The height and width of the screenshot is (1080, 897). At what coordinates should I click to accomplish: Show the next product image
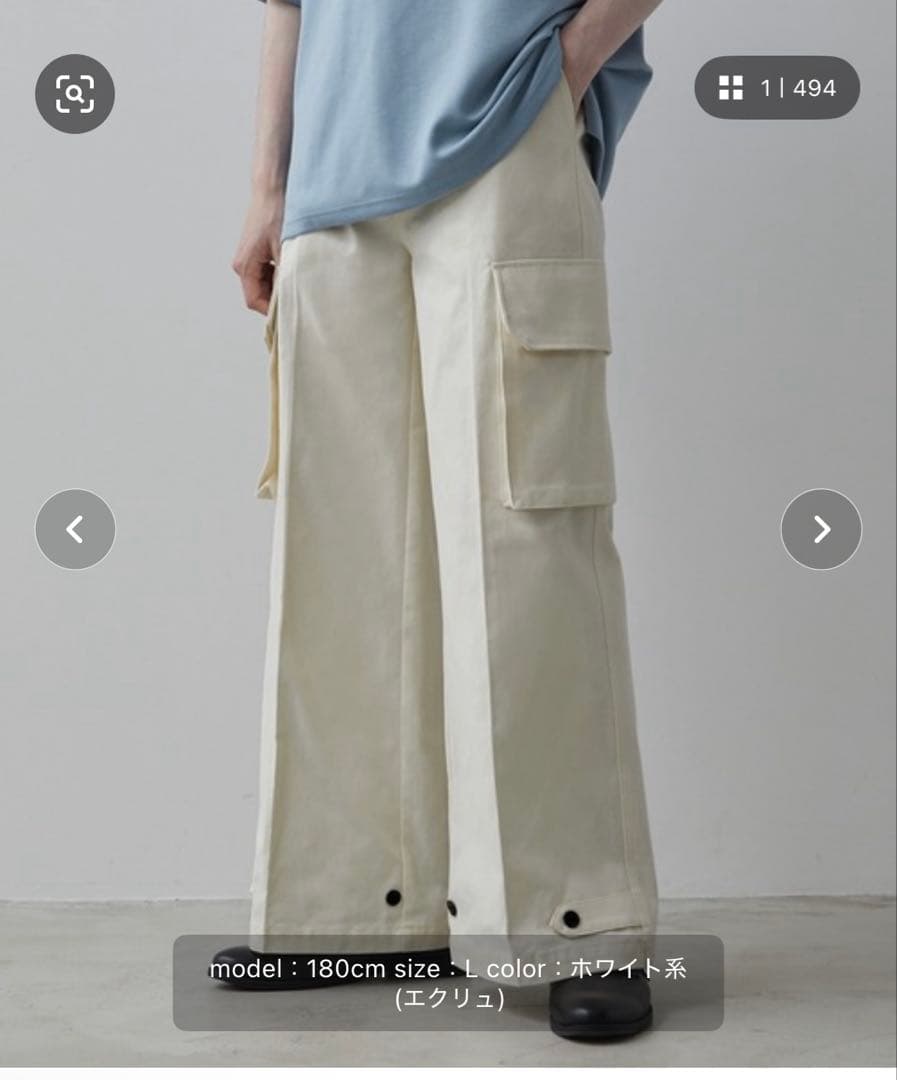click(x=821, y=529)
